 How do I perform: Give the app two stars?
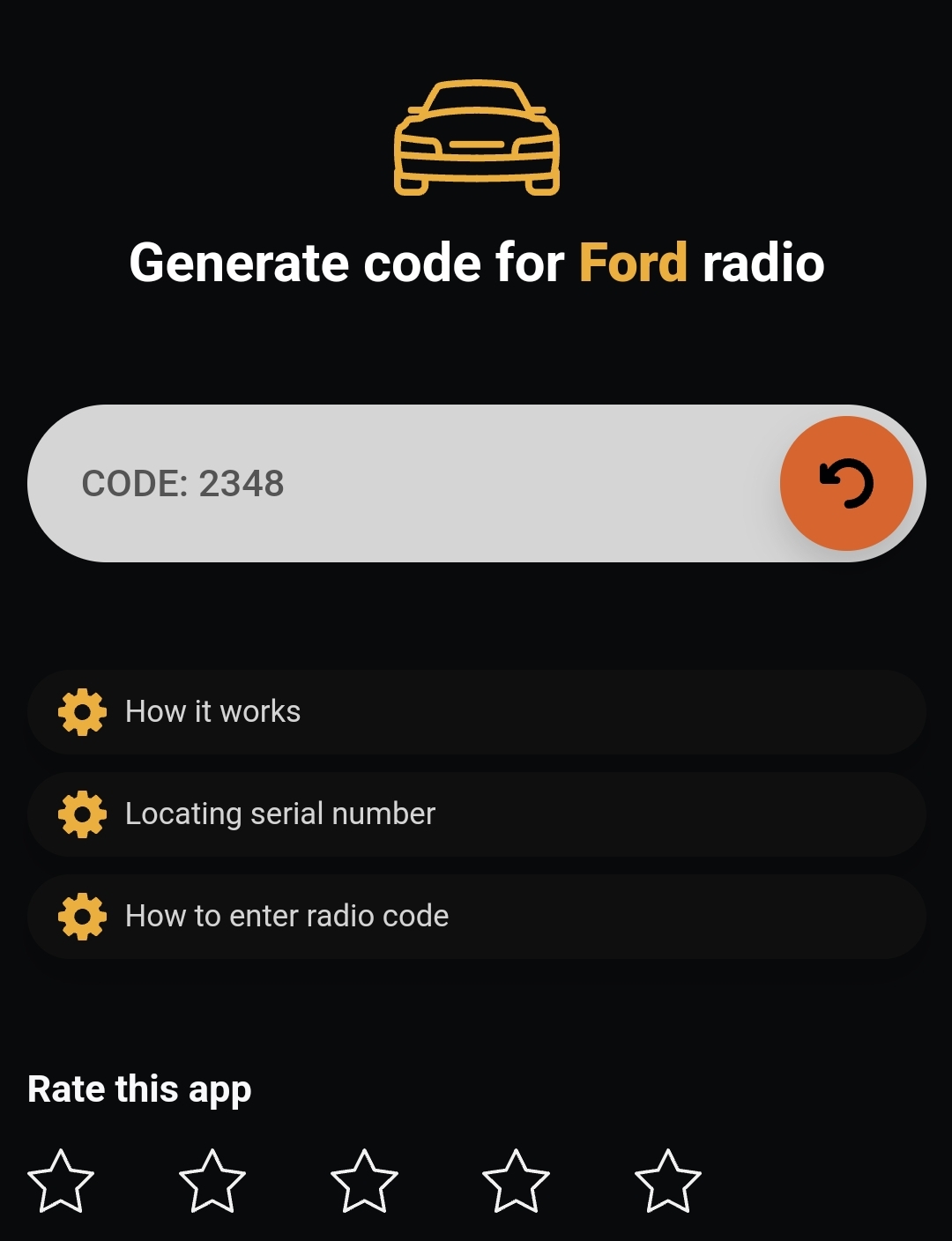click(212, 1181)
